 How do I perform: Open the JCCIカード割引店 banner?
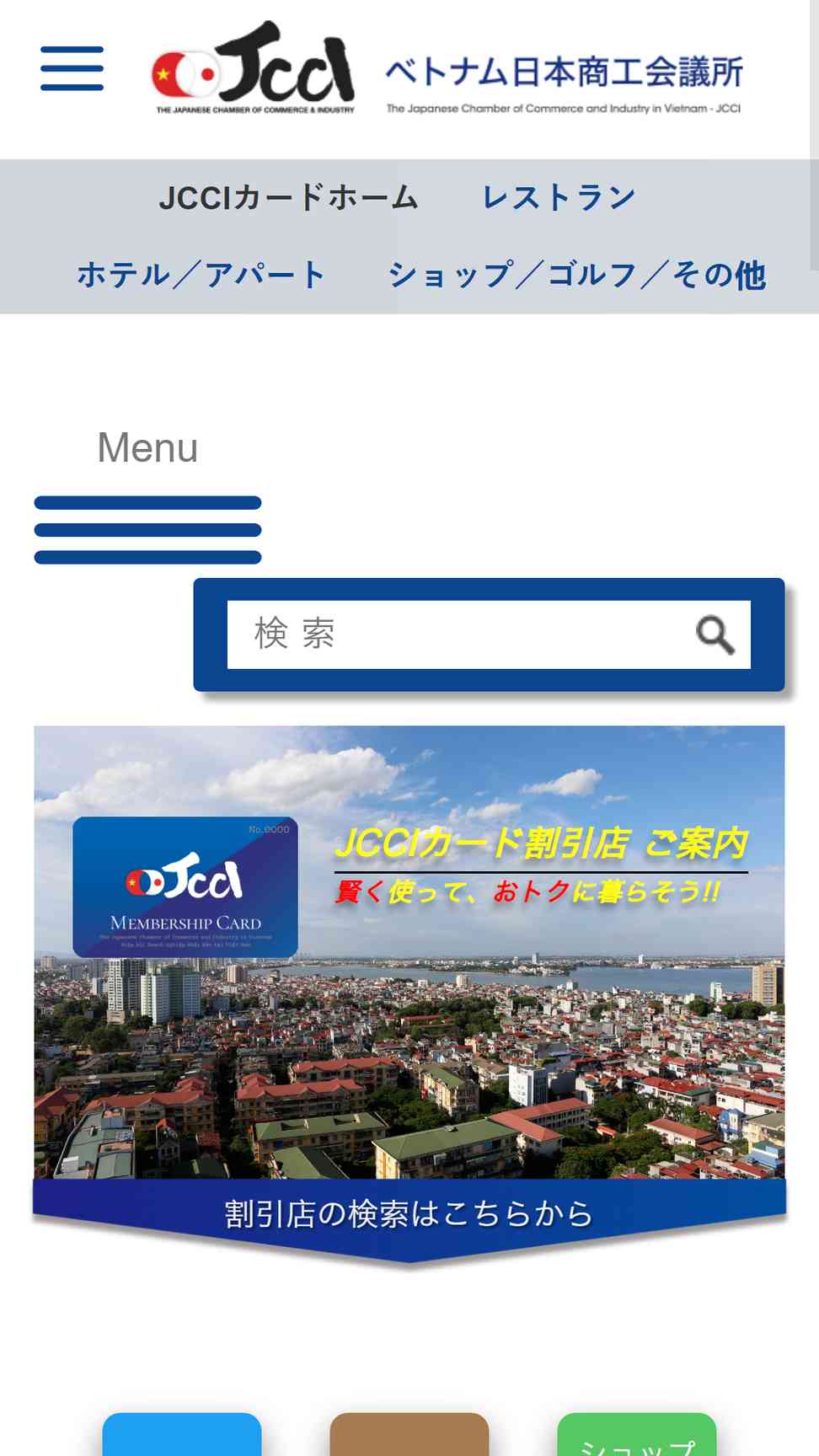click(409, 995)
